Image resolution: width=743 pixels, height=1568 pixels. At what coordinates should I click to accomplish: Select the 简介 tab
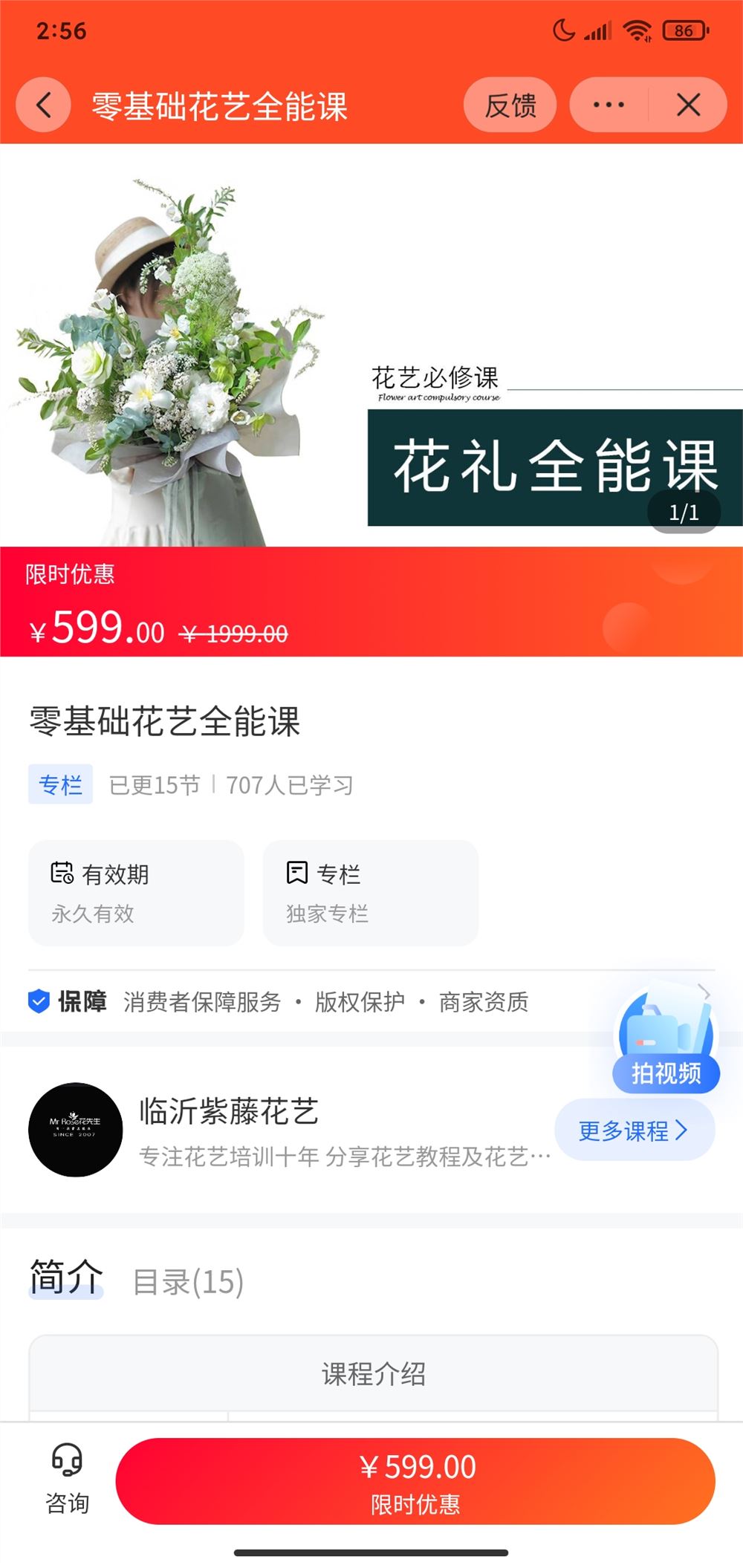[65, 1278]
